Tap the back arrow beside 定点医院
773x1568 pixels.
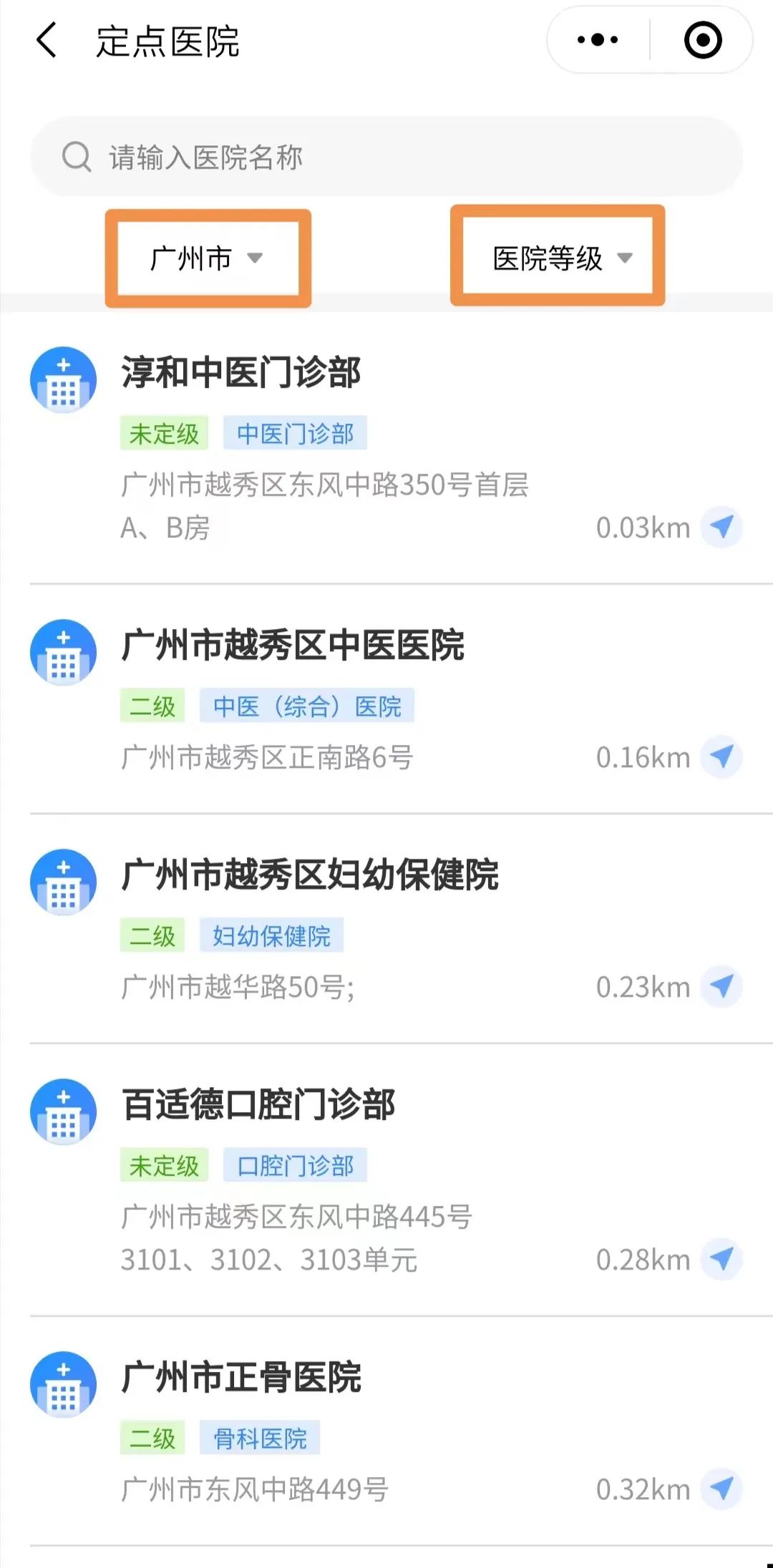point(46,41)
